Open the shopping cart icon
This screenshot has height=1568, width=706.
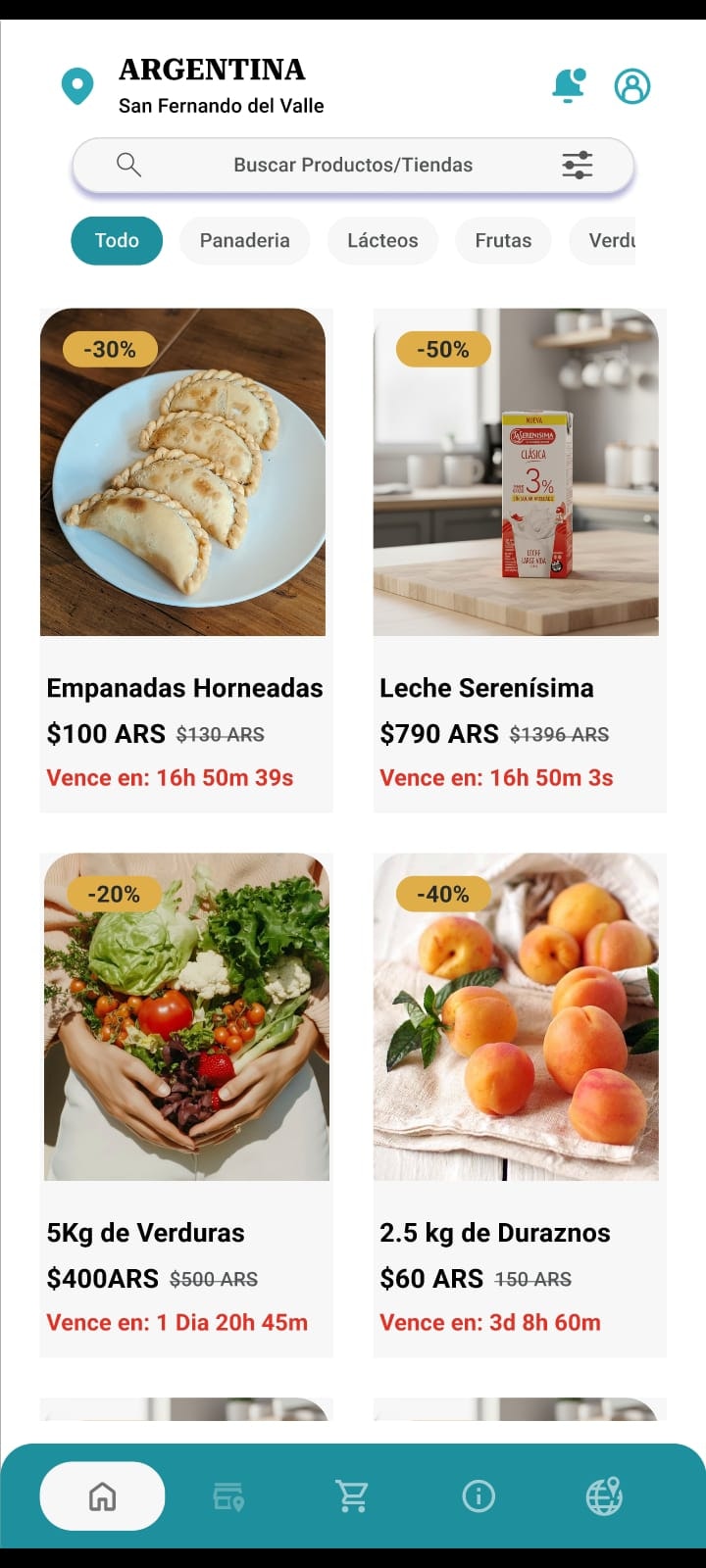click(x=352, y=1495)
